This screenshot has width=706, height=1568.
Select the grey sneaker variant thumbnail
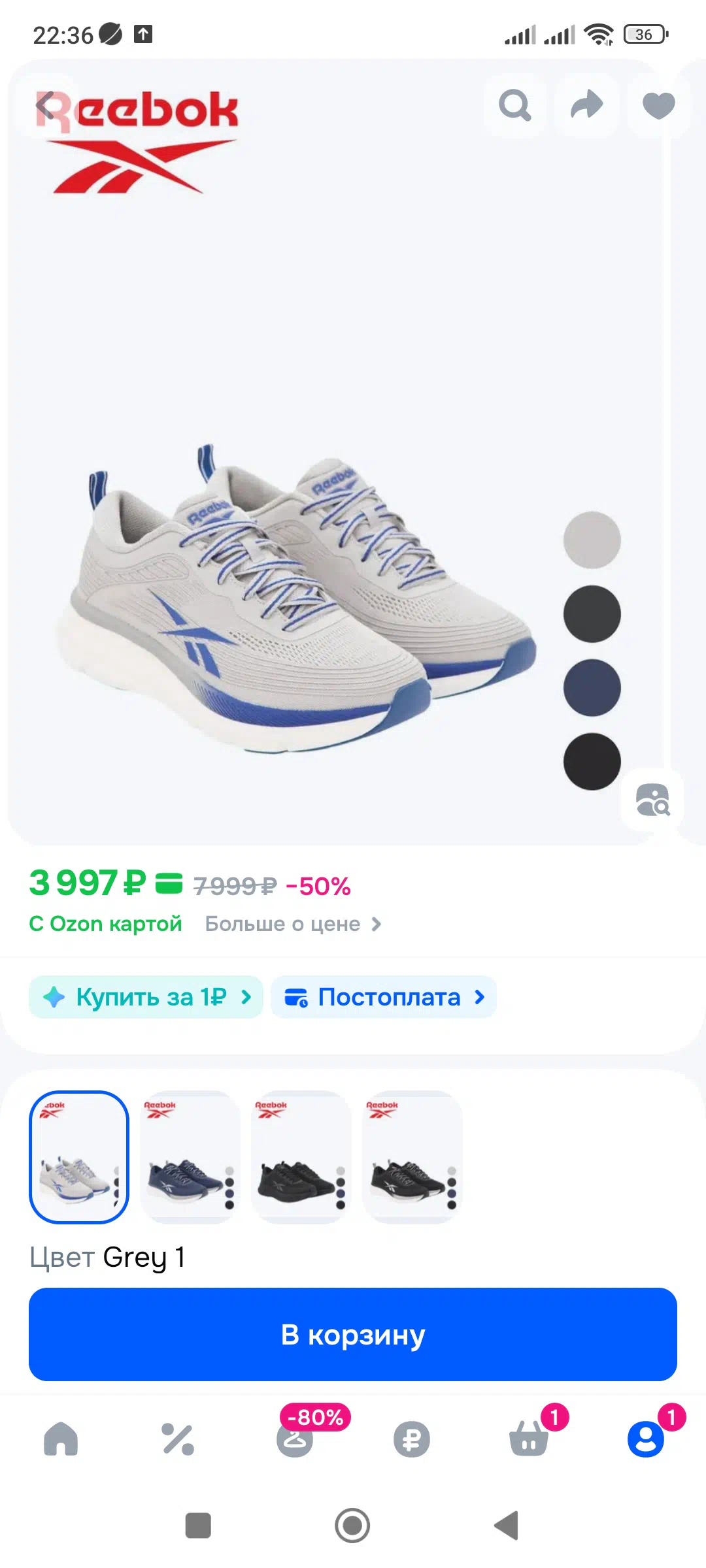[79, 1157]
